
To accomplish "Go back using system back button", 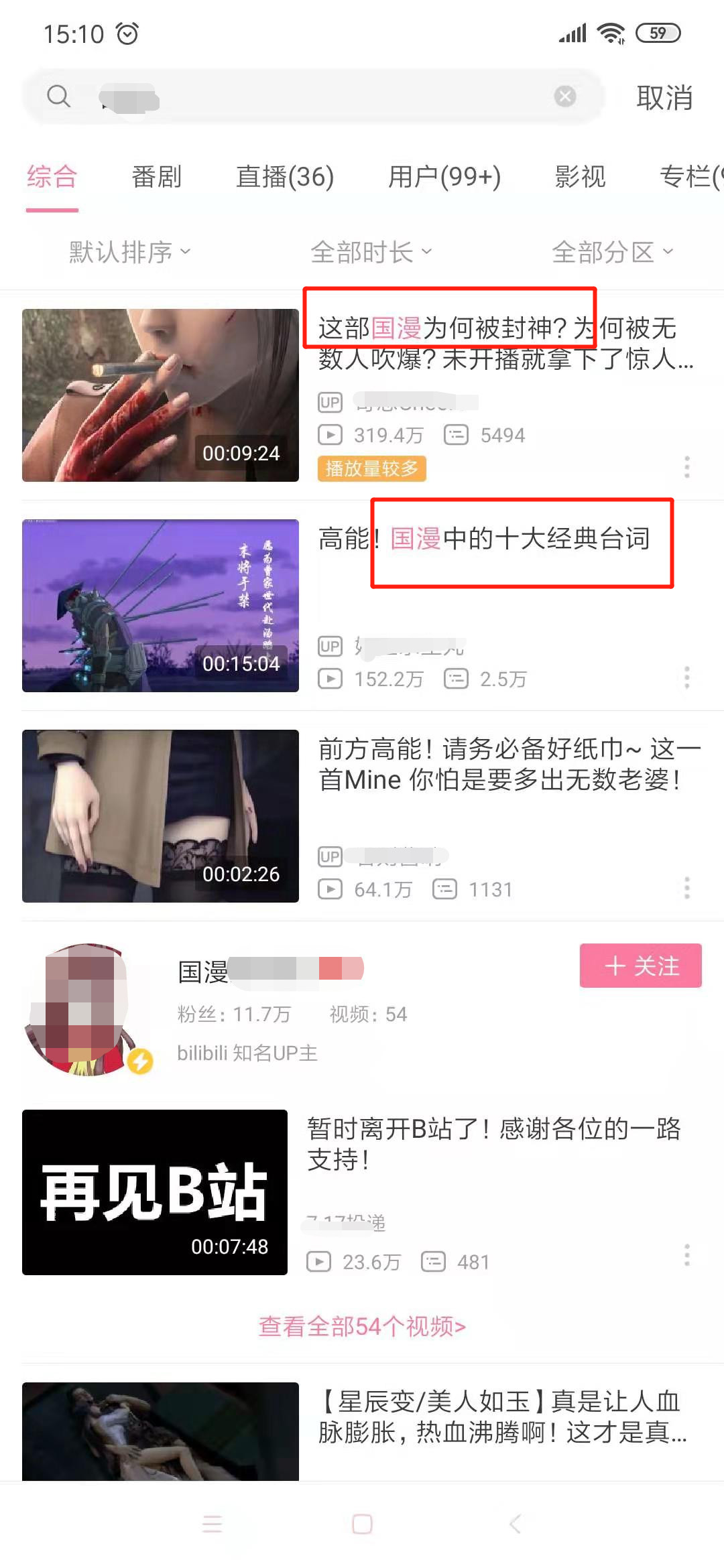I will coord(515,1524).
